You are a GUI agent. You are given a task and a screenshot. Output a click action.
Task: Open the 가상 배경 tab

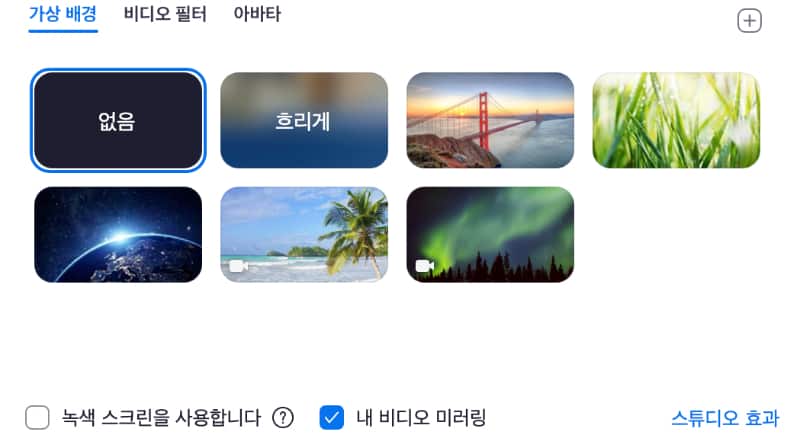[62, 15]
